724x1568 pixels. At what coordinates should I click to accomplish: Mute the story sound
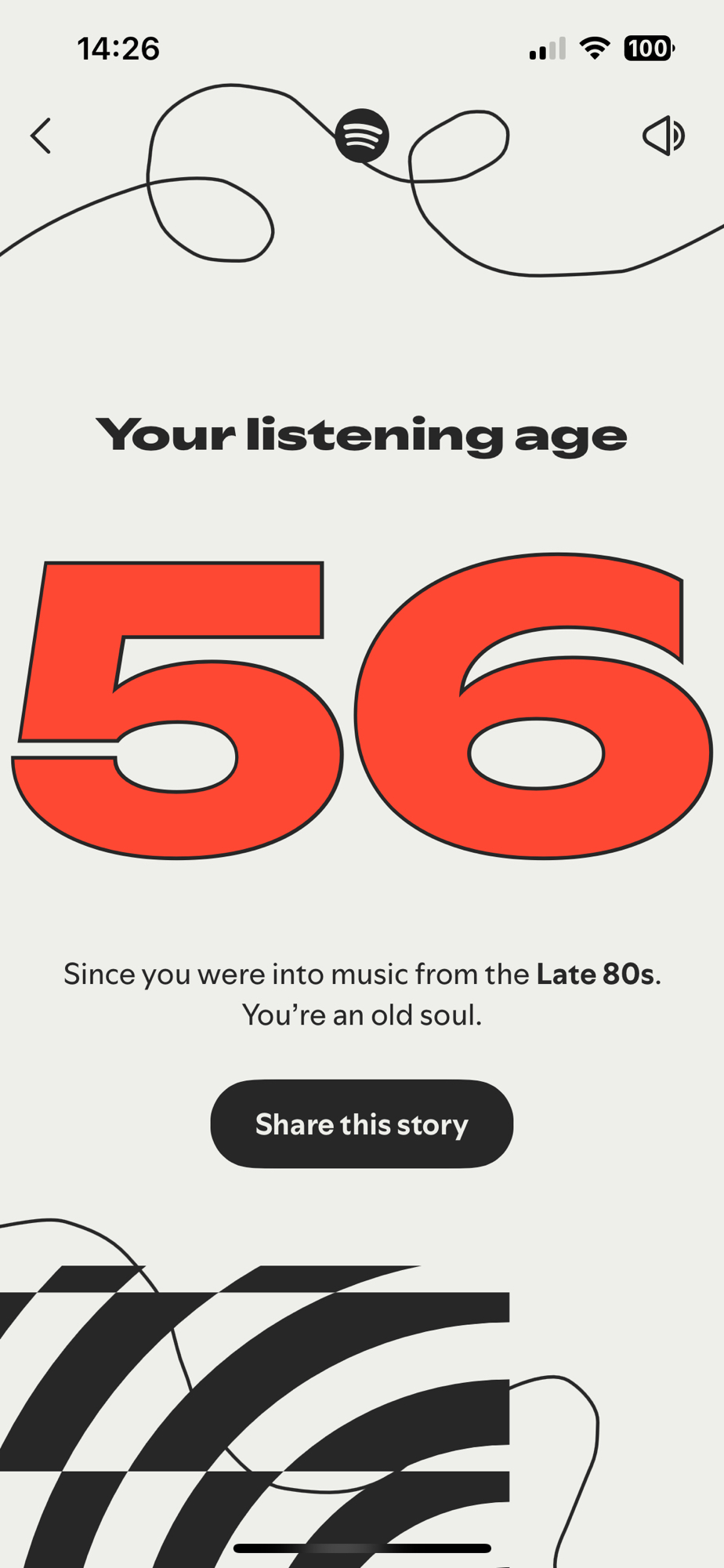[x=663, y=136]
